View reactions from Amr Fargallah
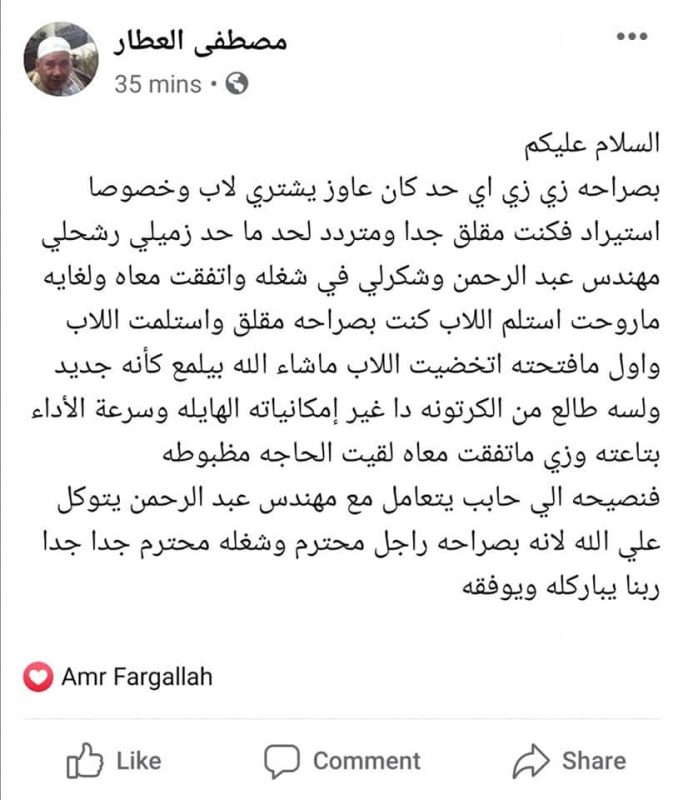 (120, 677)
